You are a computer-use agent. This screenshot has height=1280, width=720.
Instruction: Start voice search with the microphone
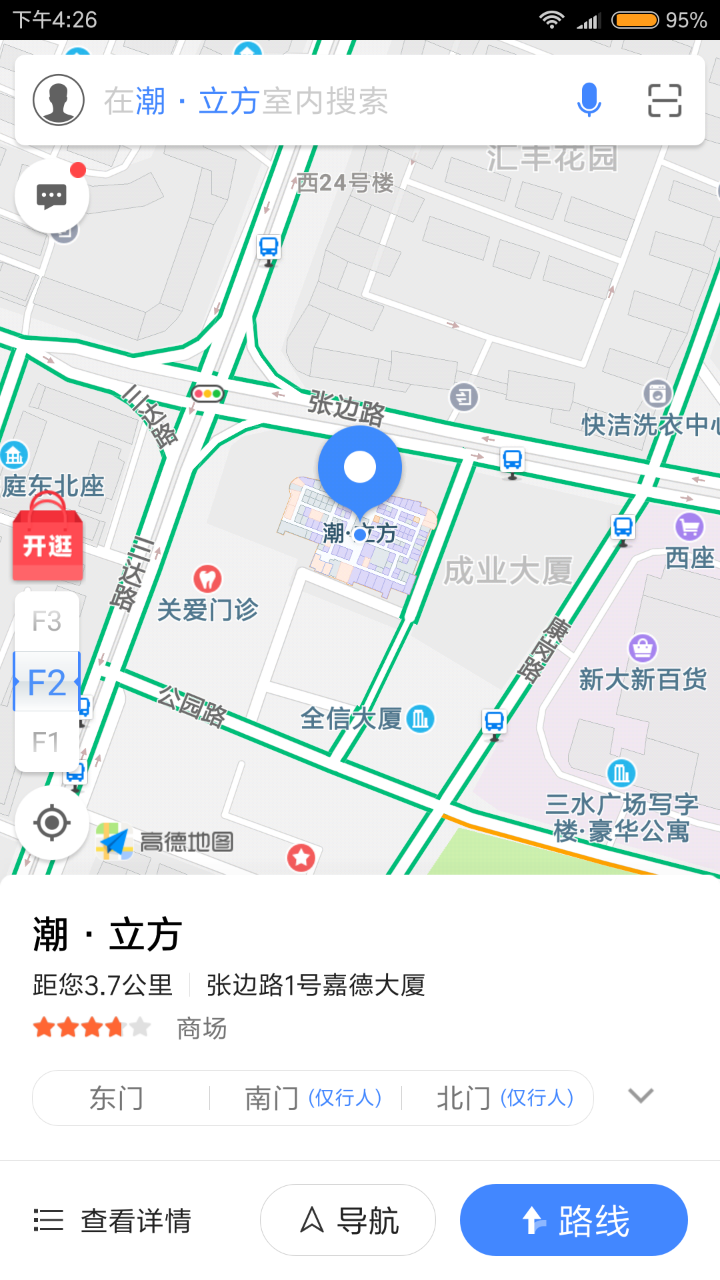pyautogui.click(x=589, y=100)
